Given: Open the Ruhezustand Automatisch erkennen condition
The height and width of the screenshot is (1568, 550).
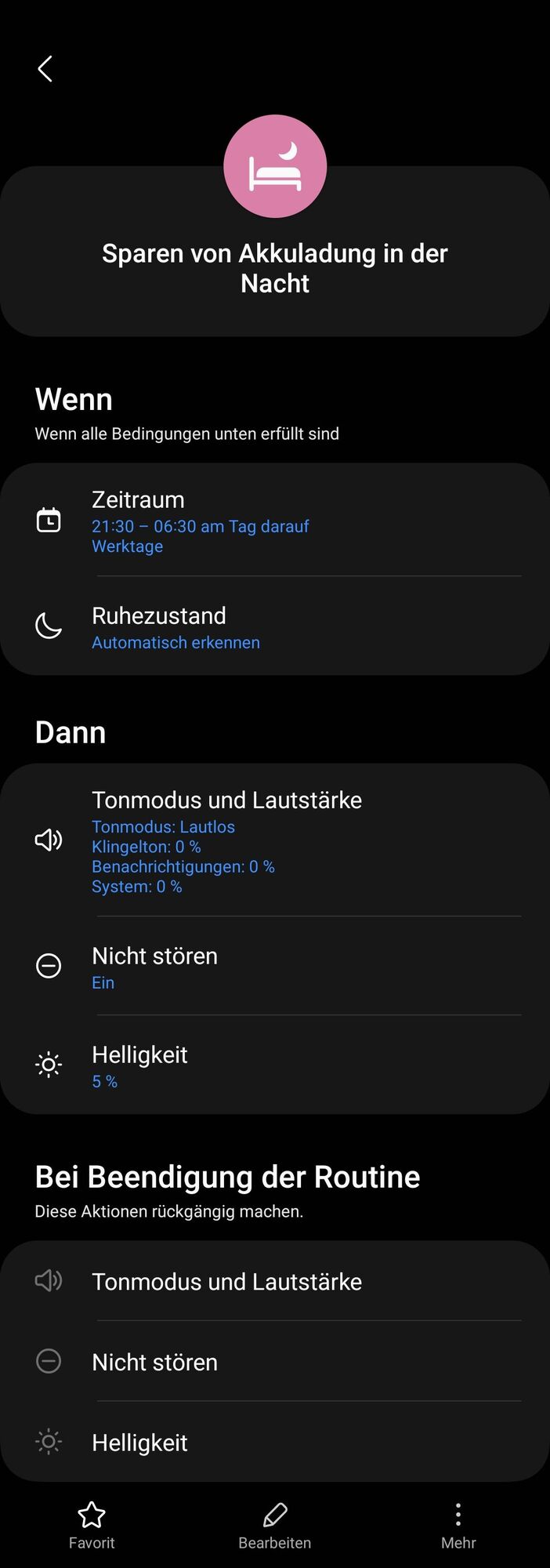Looking at the screenshot, I should point(274,627).
